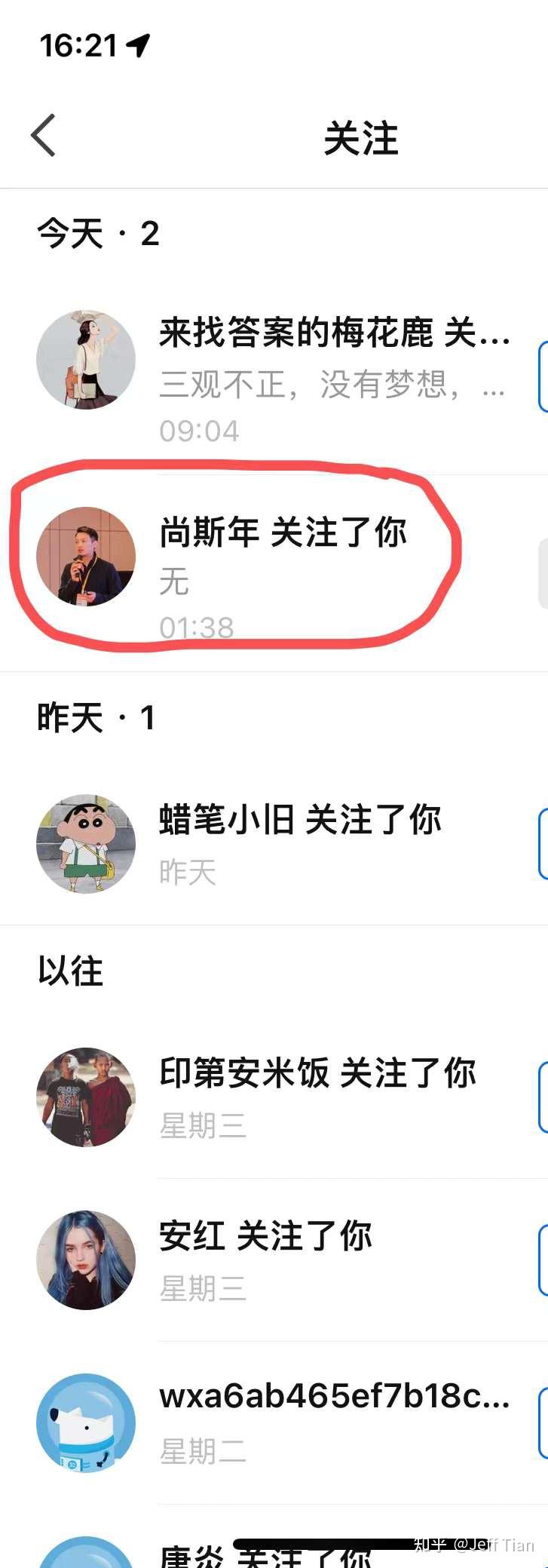Viewport: 548px width, 1568px height.
Task: Open 来找答案的梅花鹿's avatar
Action: point(85,360)
